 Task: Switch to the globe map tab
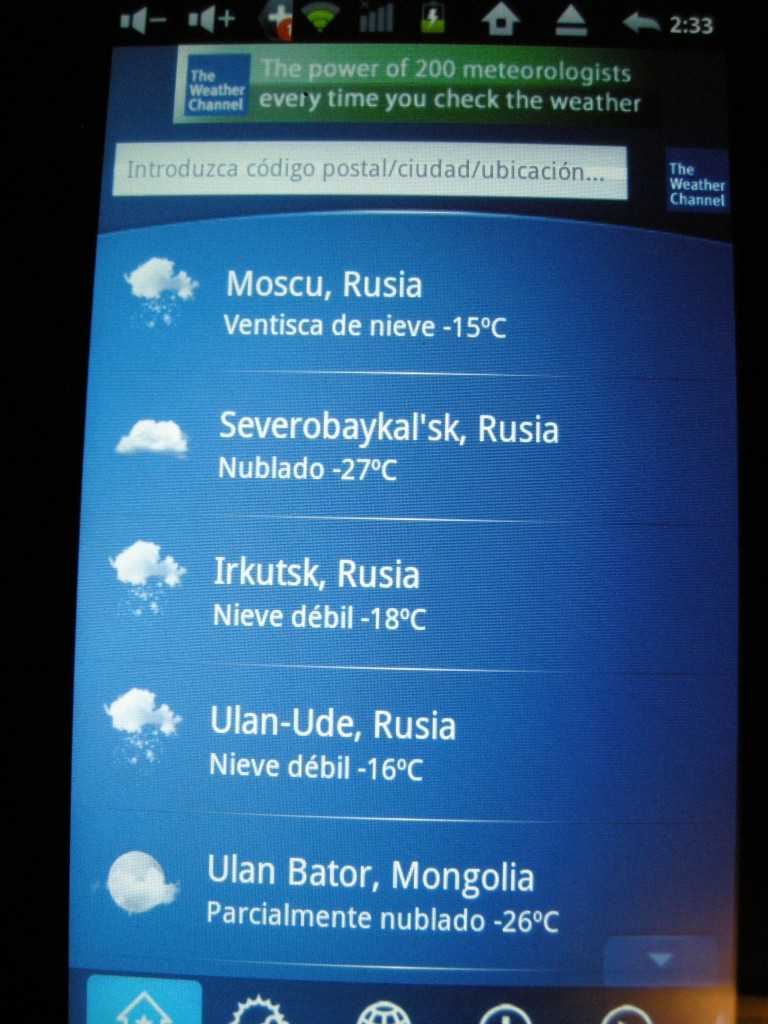click(383, 1010)
